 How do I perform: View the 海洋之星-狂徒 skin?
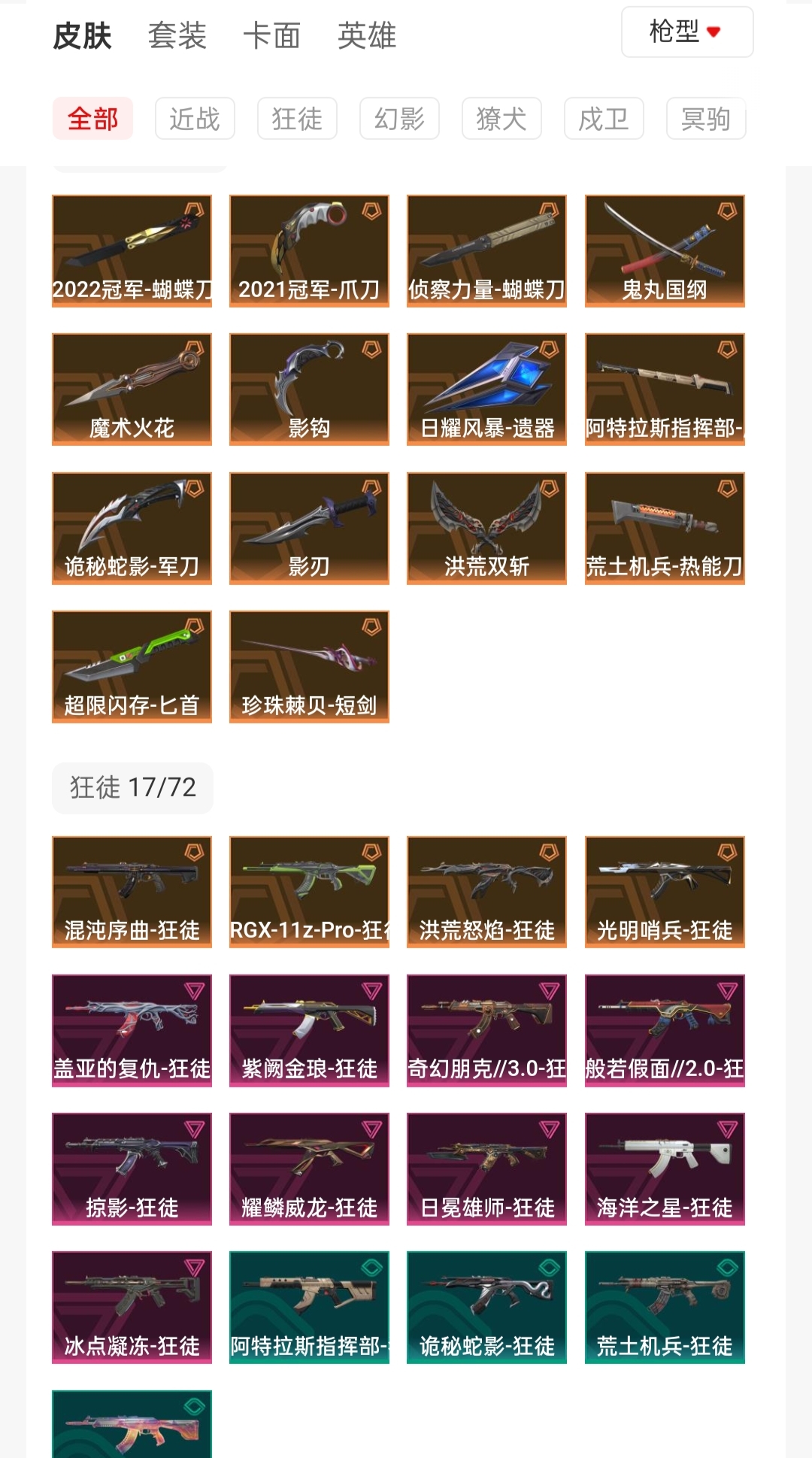665,1169
